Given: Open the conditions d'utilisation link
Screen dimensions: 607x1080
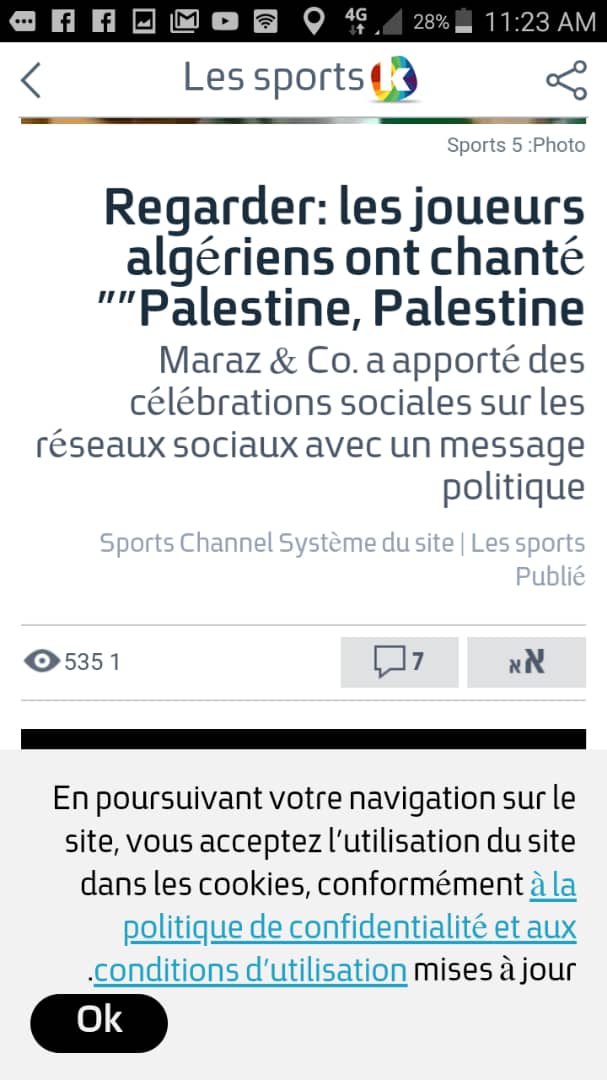Looking at the screenshot, I should click(251, 970).
